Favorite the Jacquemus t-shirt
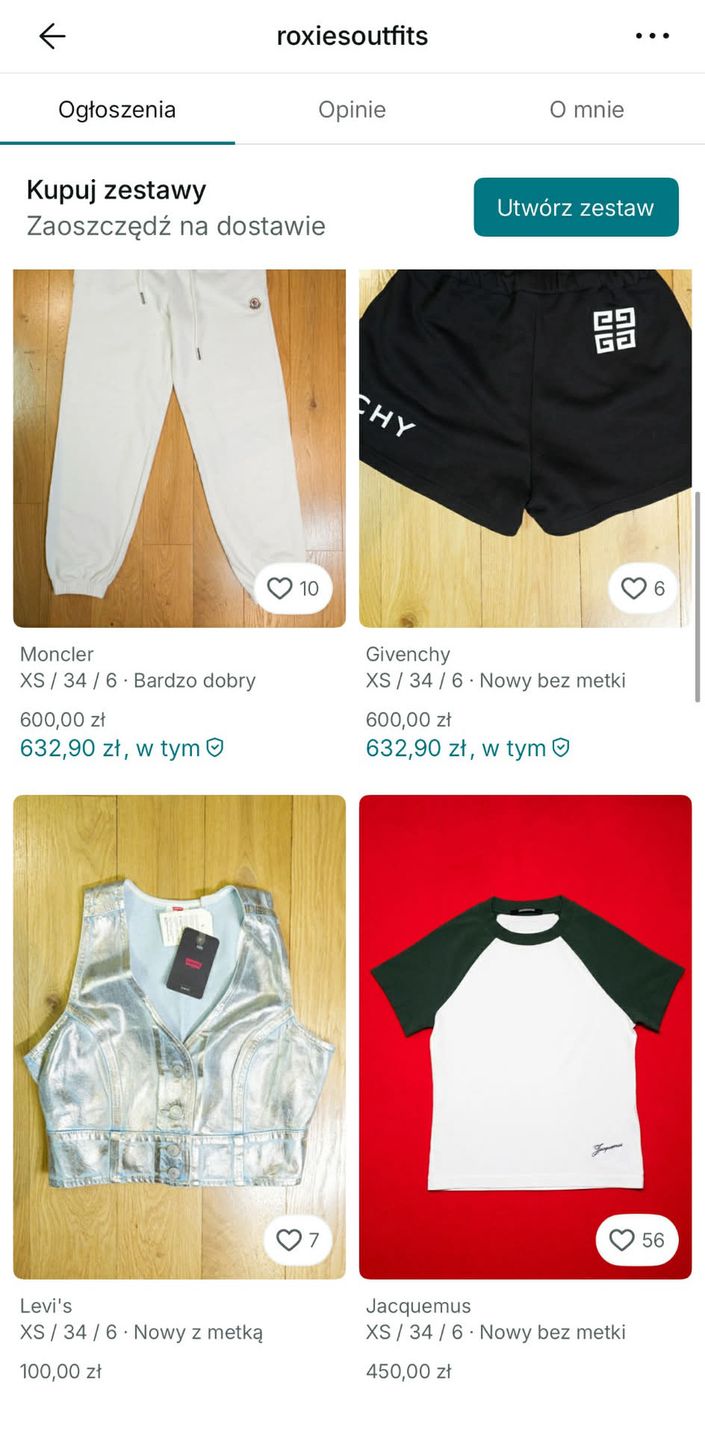705x1440 pixels. tap(622, 1241)
